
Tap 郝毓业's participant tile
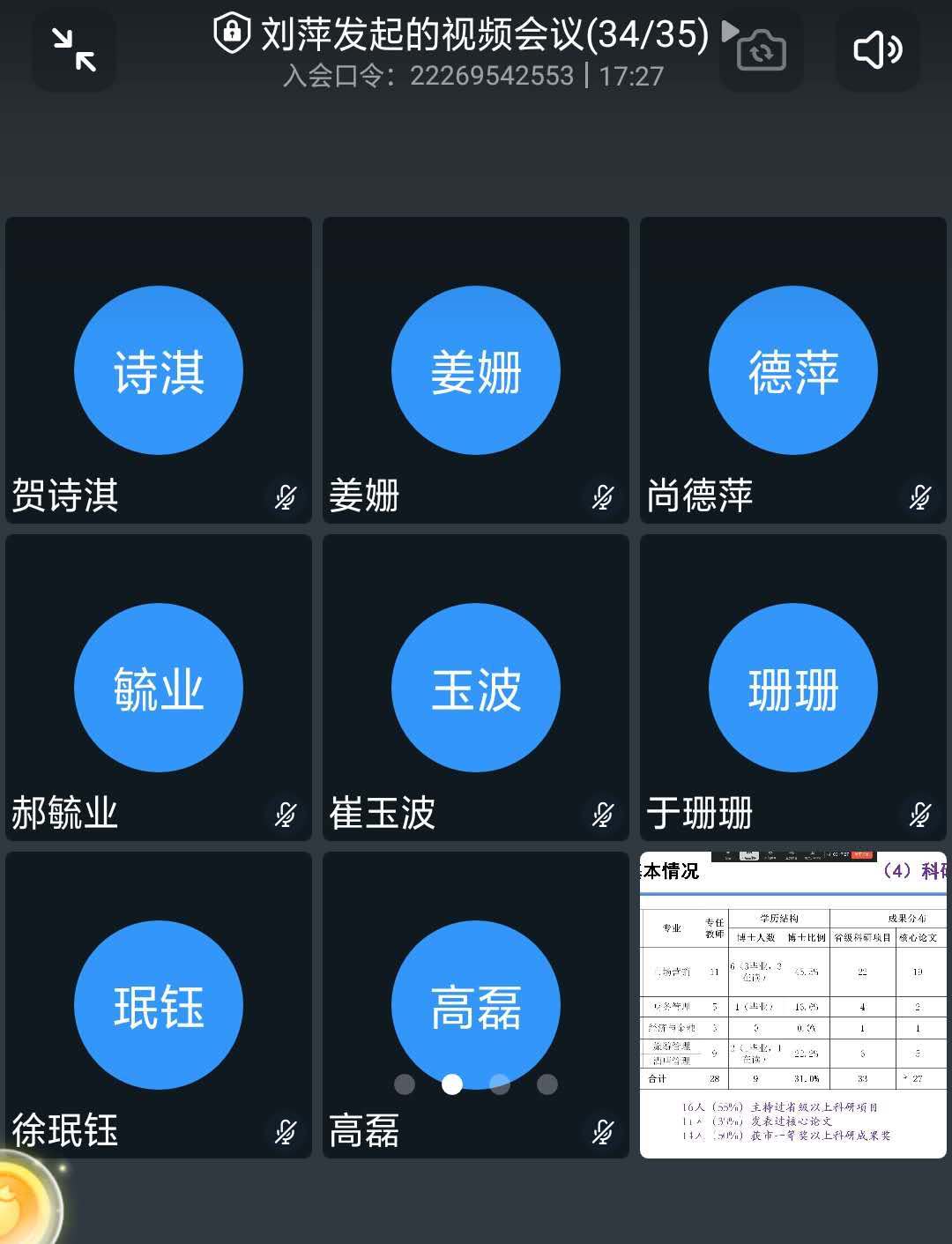159,688
